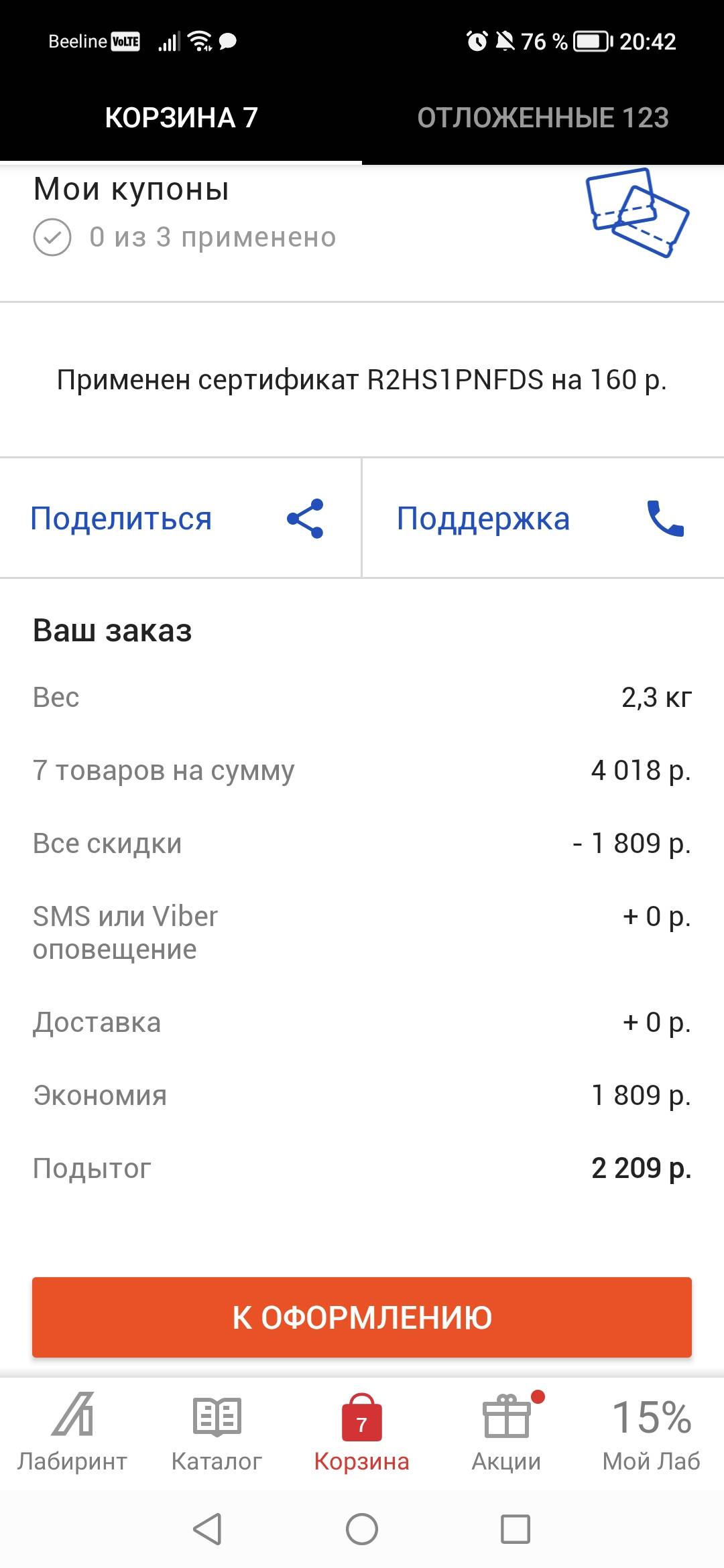
Task: Share the cart via Поделиться
Action: pos(180,518)
